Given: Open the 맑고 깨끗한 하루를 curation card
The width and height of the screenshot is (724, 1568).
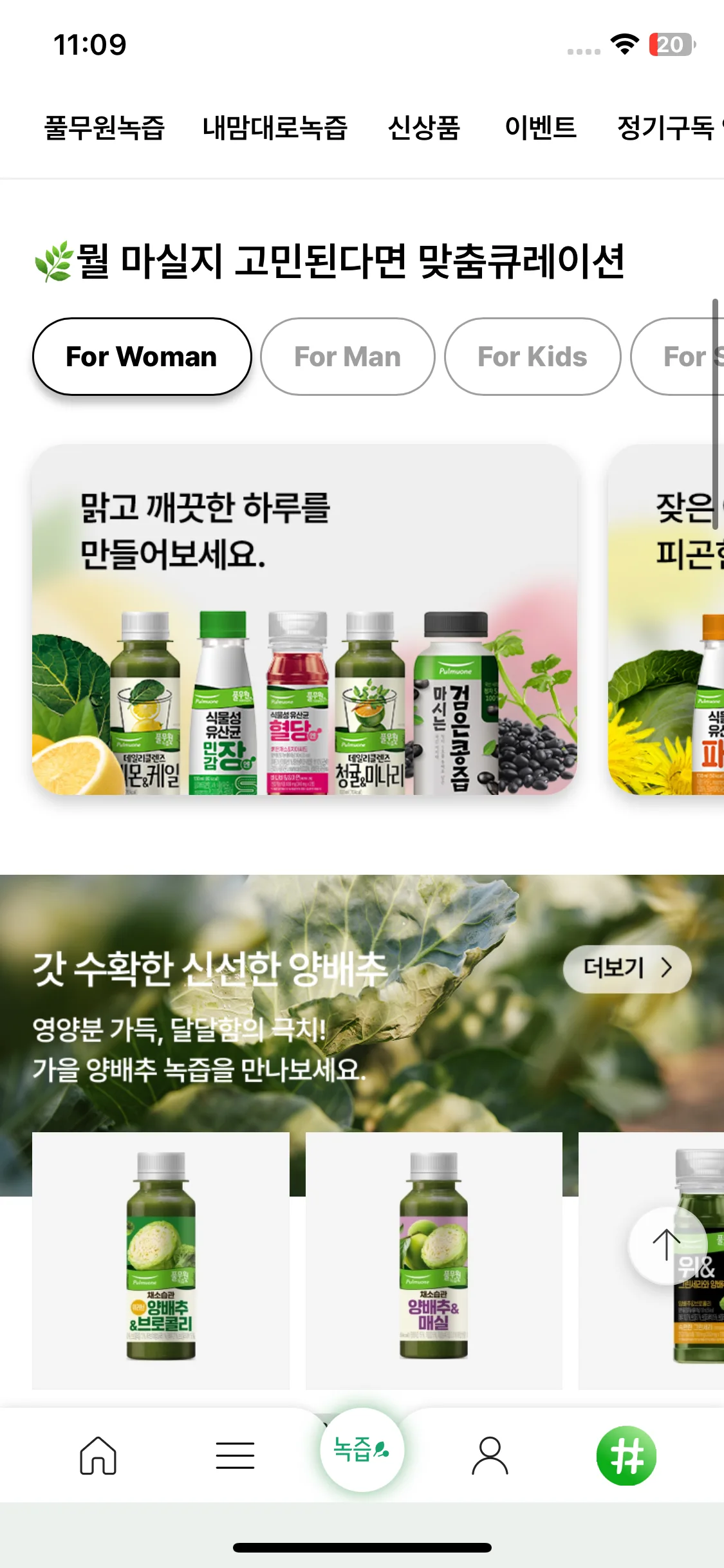Looking at the screenshot, I should point(304,619).
